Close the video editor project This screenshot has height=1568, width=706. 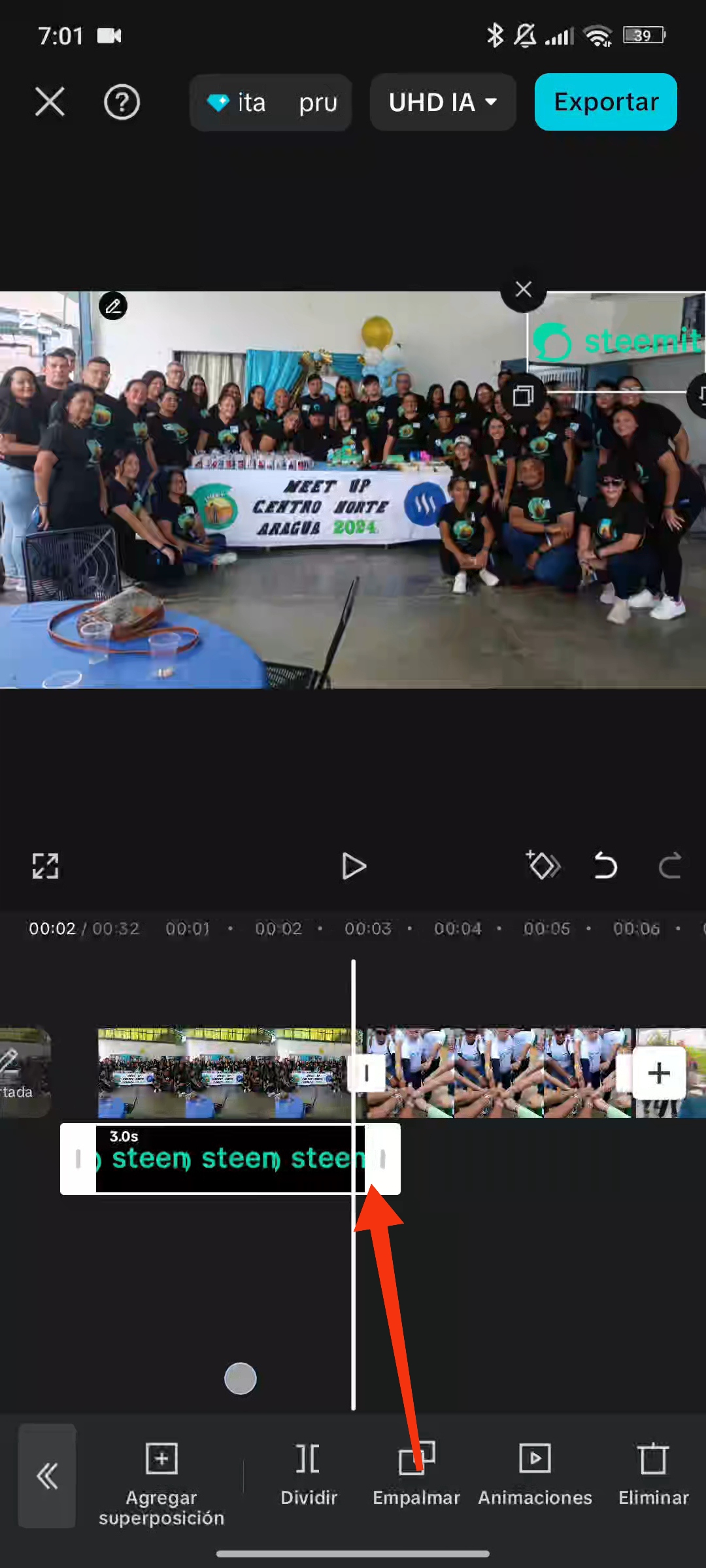50,102
